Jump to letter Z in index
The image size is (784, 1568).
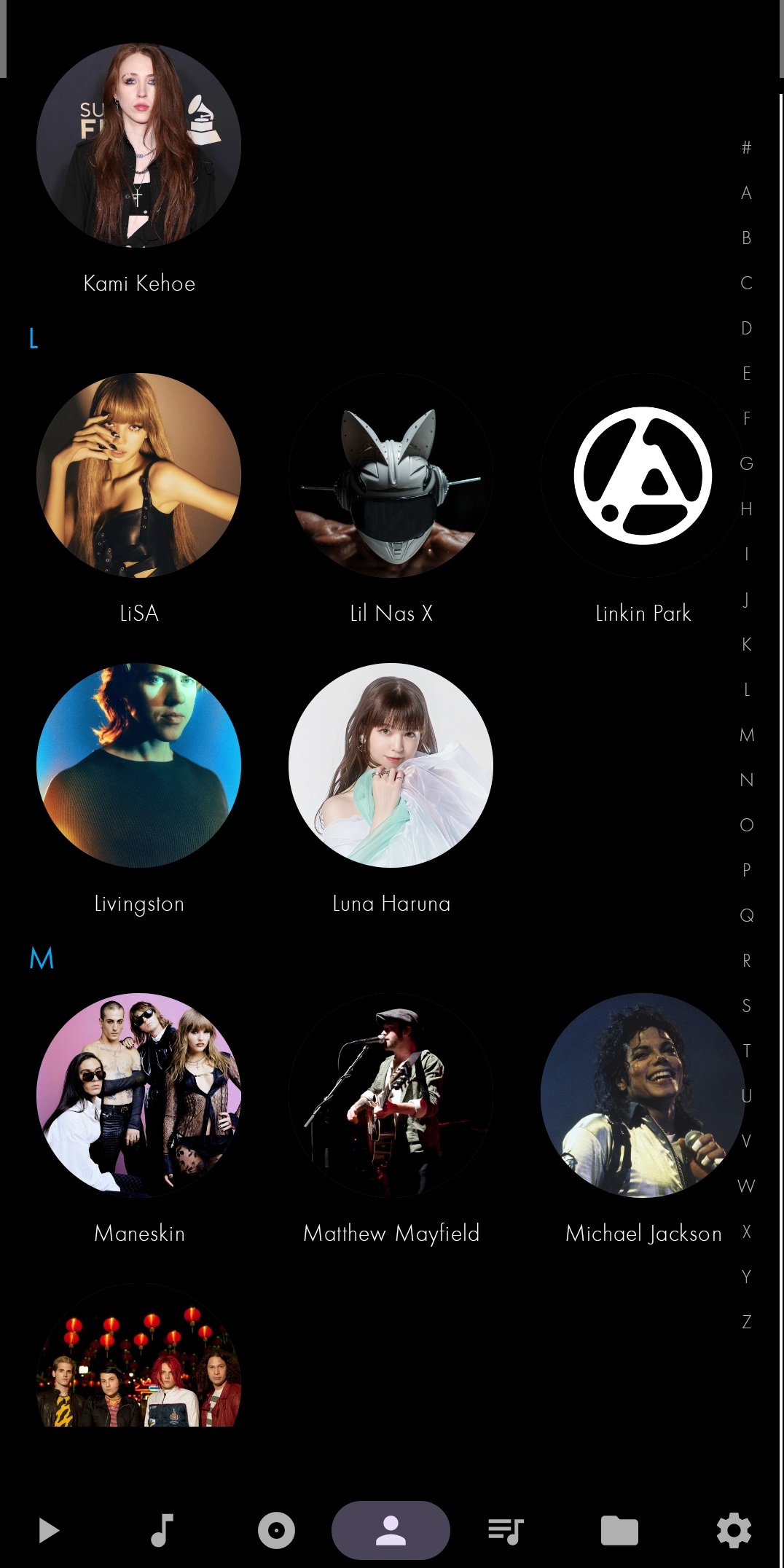point(746,1322)
